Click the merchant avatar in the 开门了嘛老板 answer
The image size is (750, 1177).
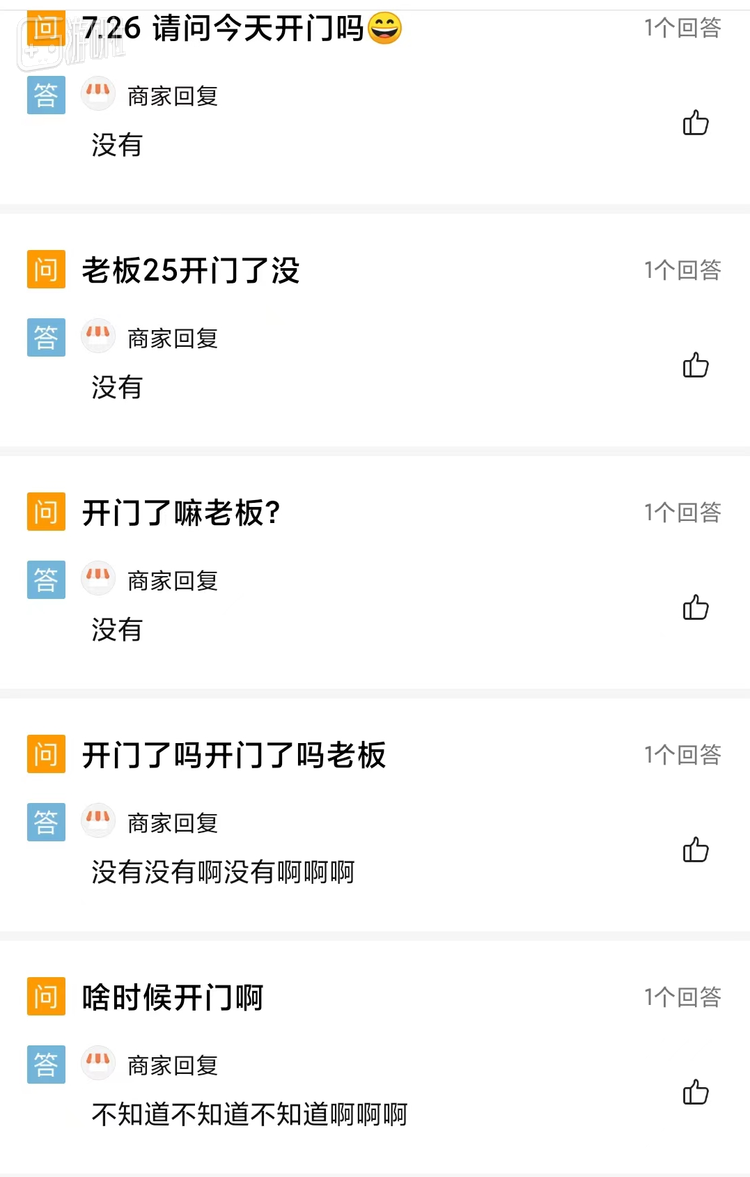point(98,581)
